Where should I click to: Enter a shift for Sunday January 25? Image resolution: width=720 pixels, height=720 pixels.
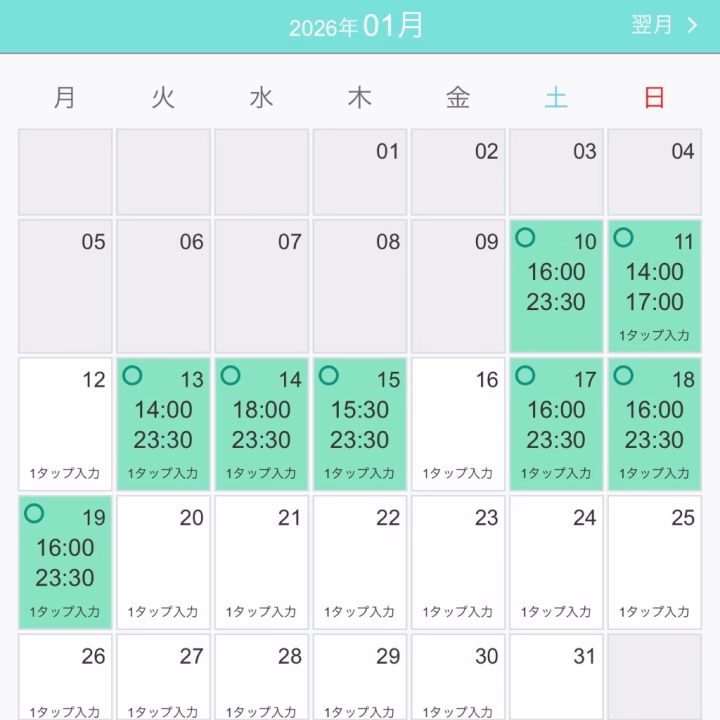[654, 611]
